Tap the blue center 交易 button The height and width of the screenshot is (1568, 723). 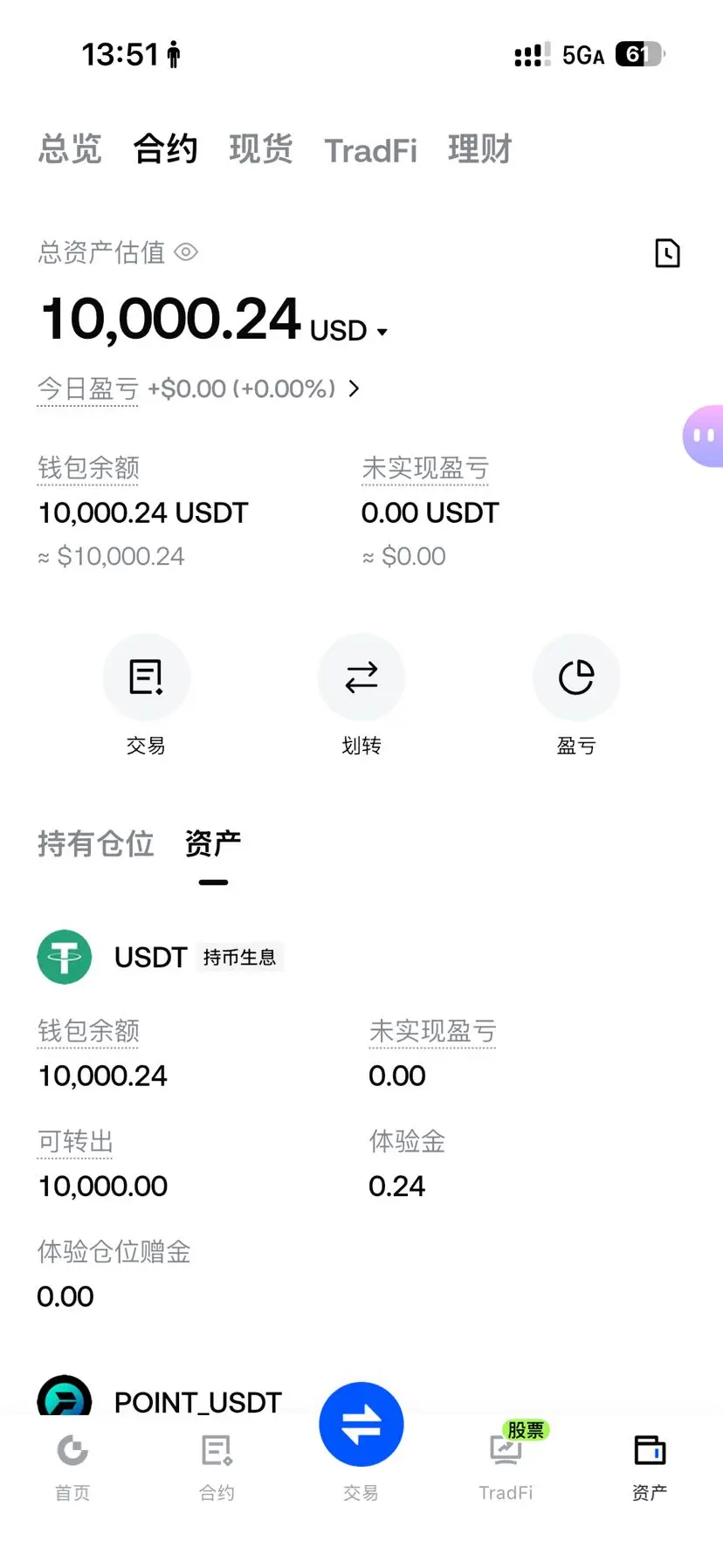tap(361, 1424)
